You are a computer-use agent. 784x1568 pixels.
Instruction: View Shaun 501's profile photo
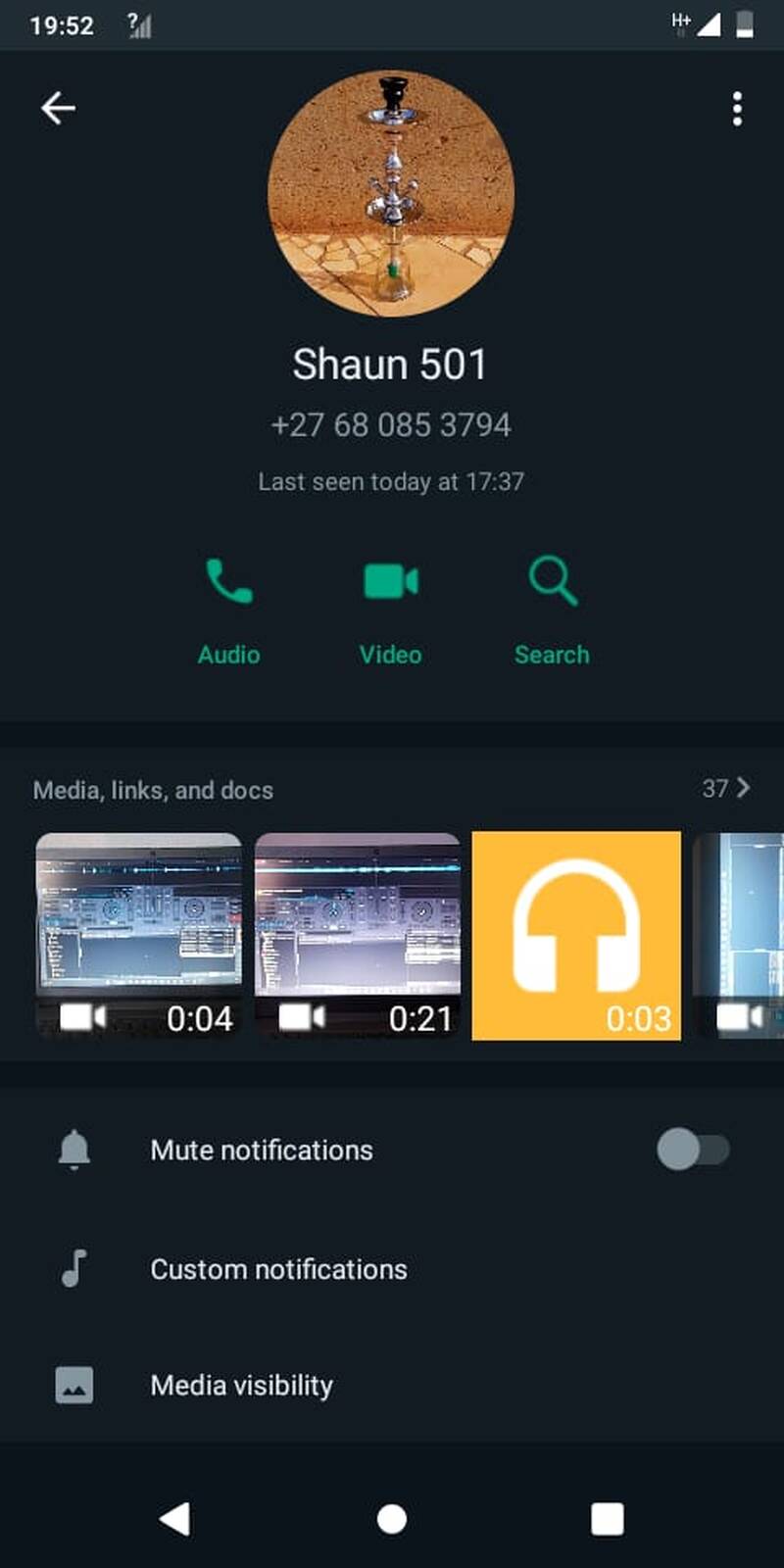[391, 193]
